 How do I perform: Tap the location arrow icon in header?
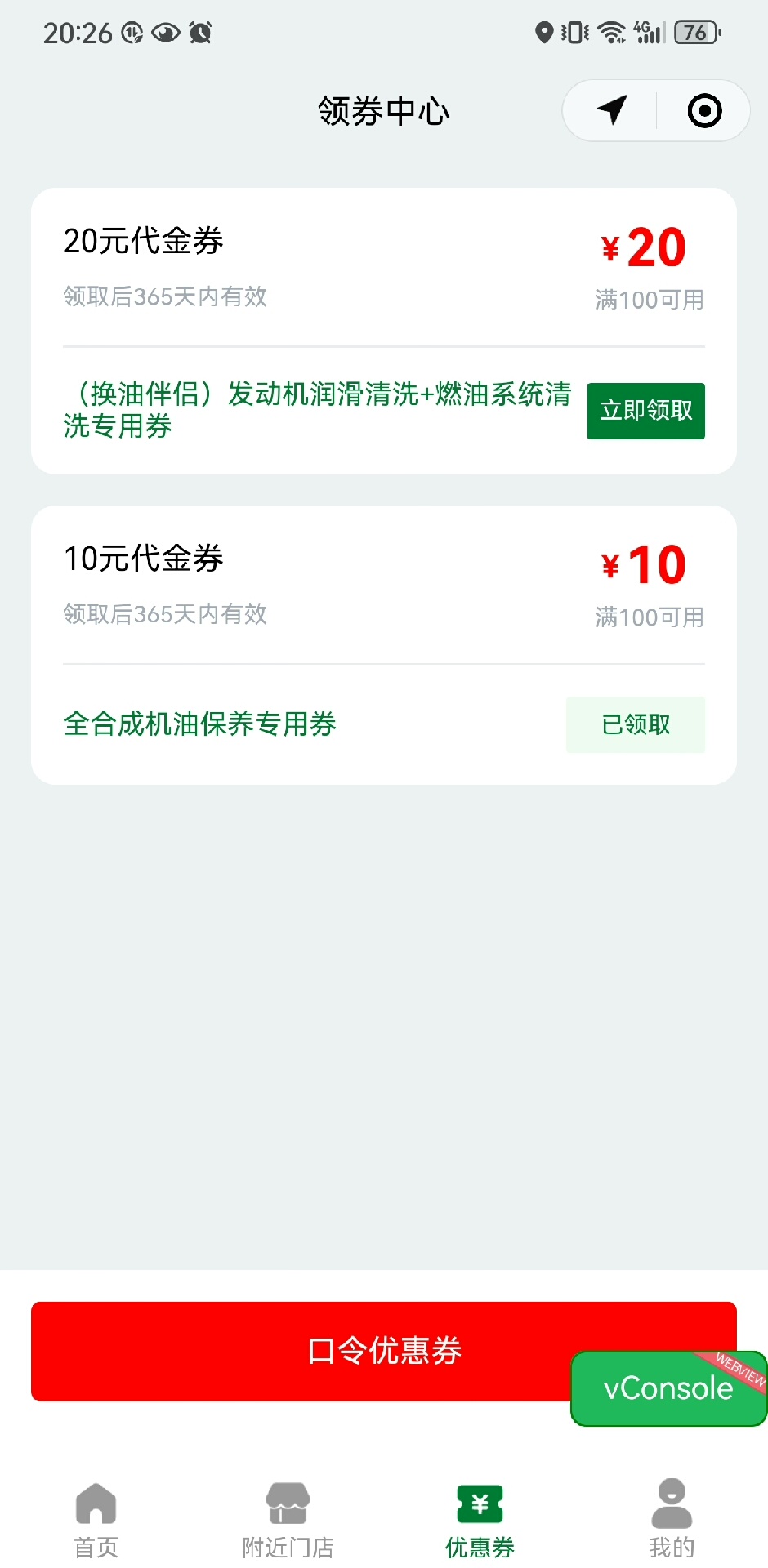click(611, 110)
